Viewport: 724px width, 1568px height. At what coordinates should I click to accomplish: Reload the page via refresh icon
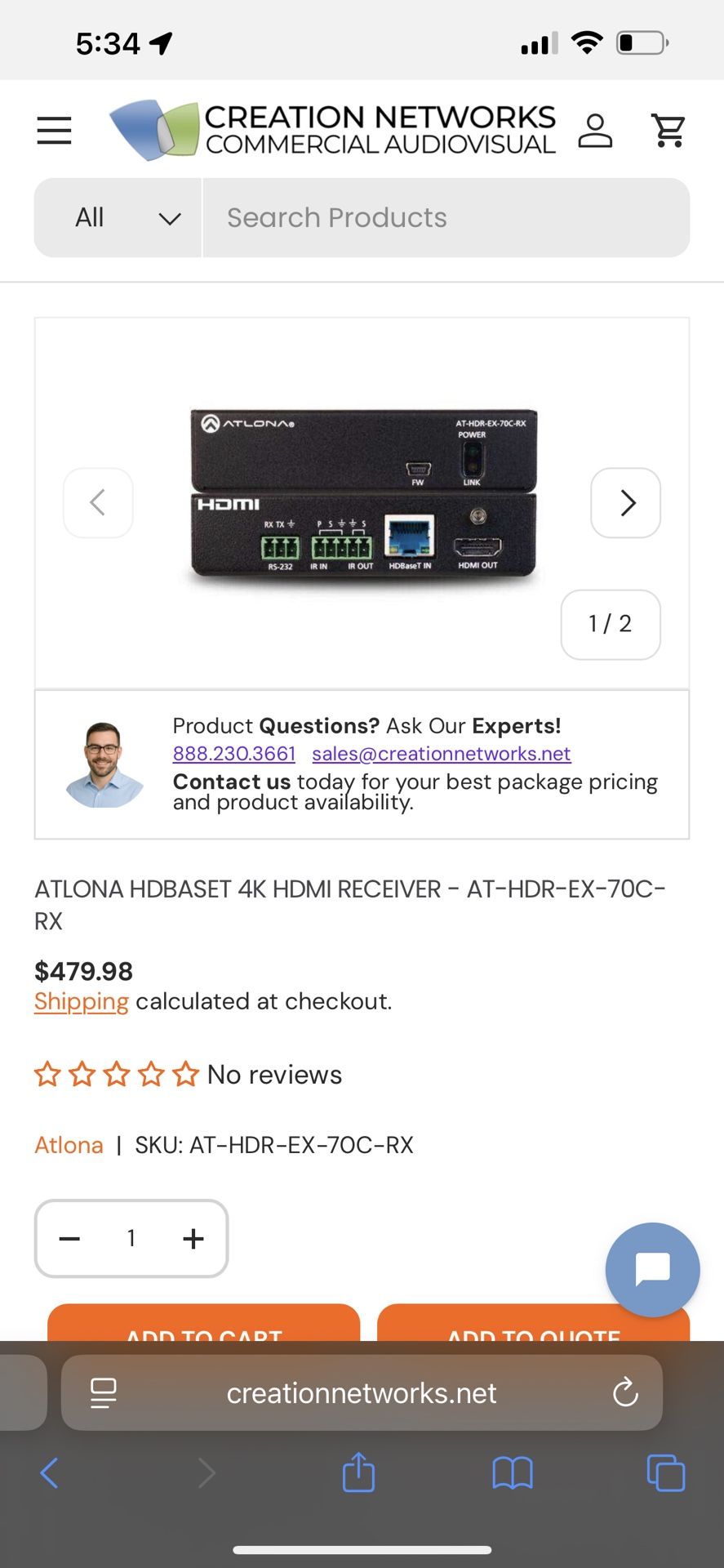coord(624,1392)
